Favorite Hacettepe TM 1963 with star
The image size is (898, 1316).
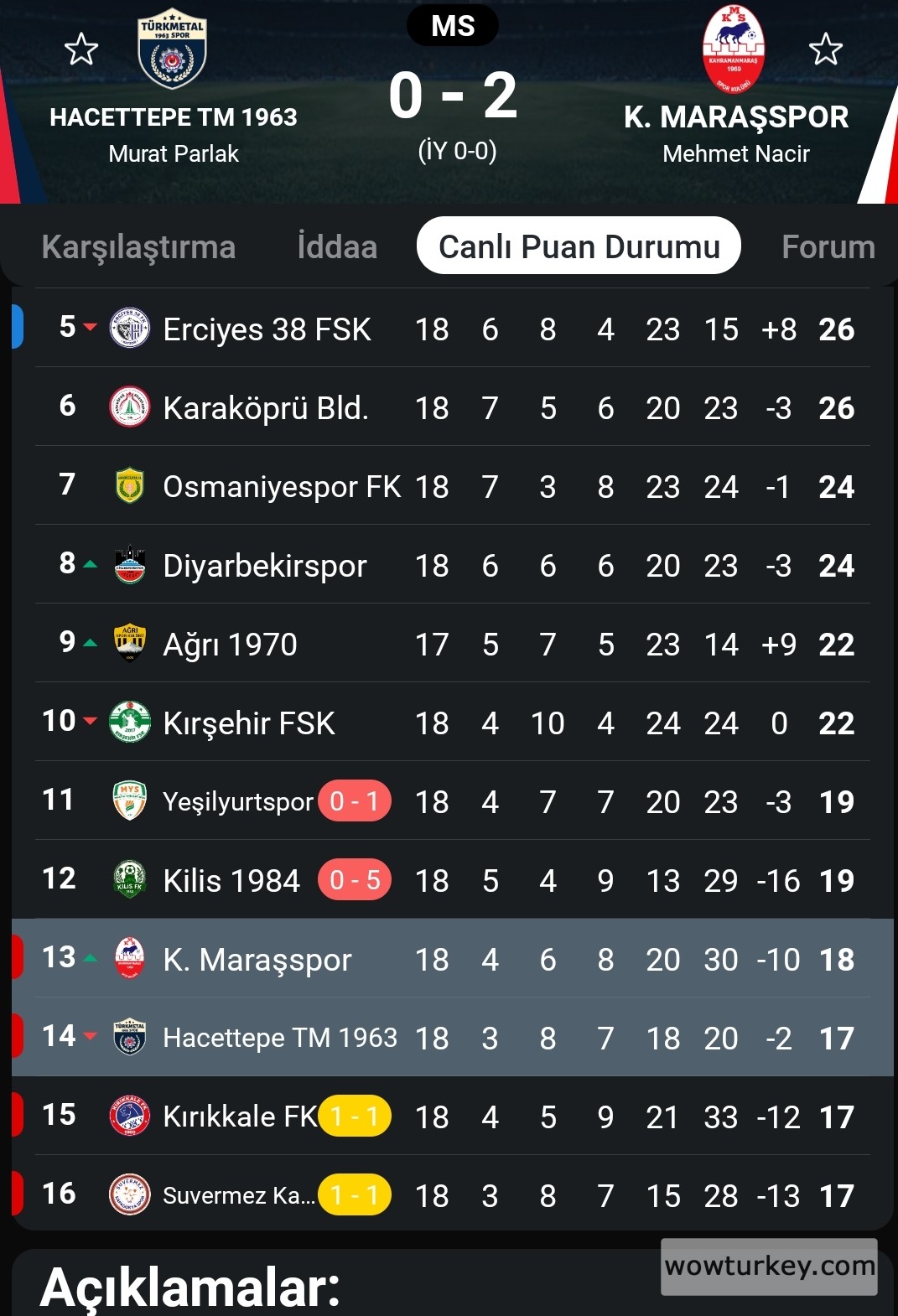click(x=81, y=49)
